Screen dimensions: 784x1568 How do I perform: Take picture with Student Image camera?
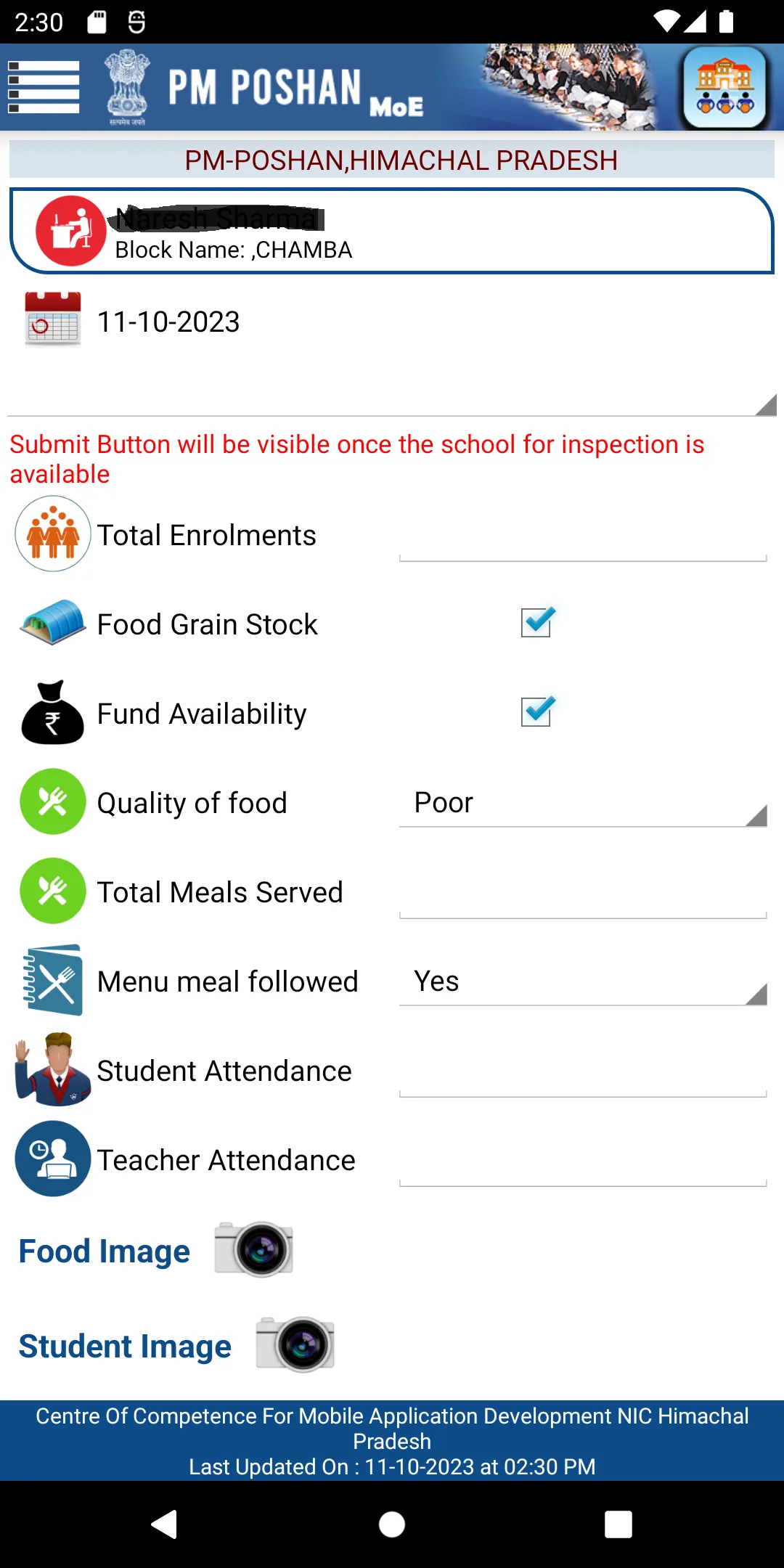pos(295,1344)
